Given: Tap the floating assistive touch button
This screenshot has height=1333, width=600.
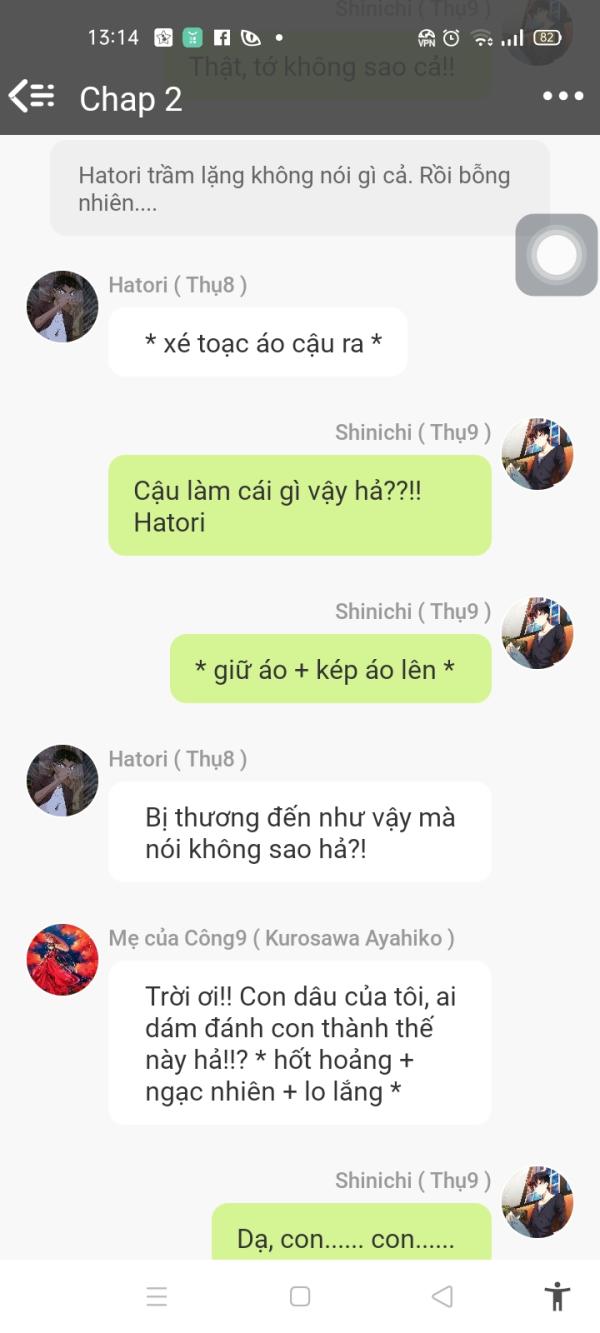Looking at the screenshot, I should 557,255.
